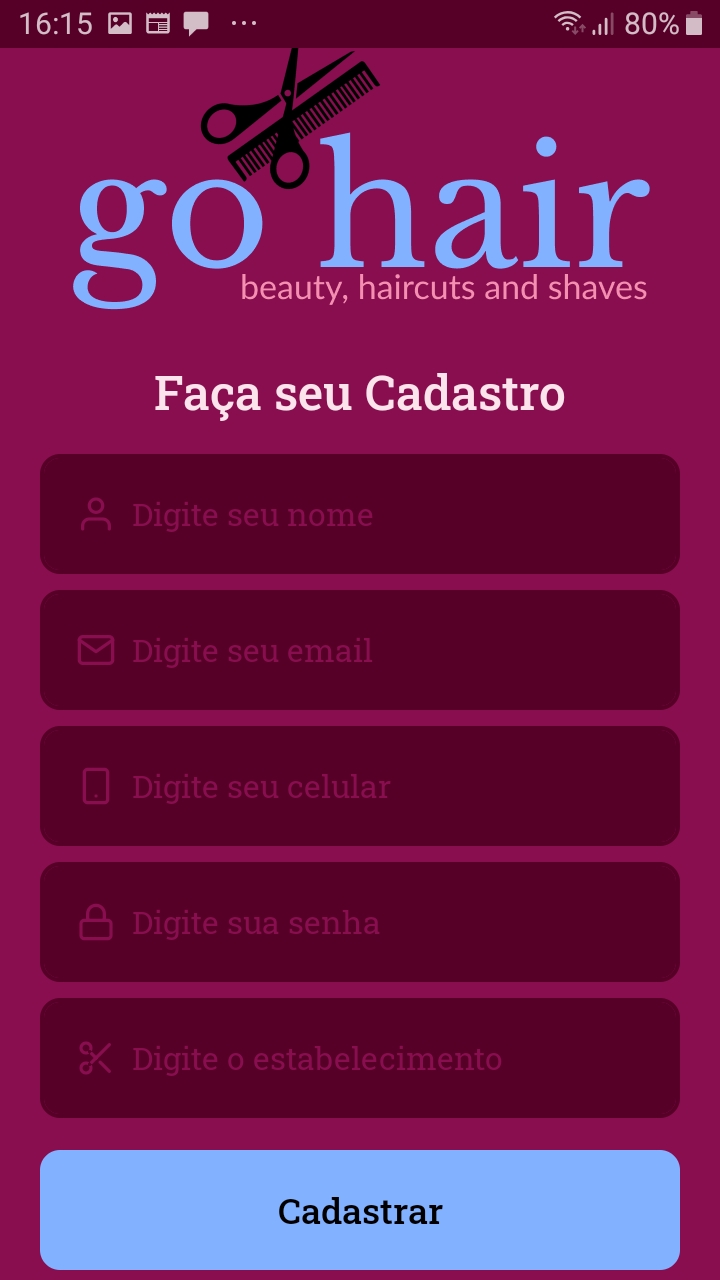Focus the 'Digite seu email' input
The width and height of the screenshot is (720, 1280).
tap(360, 650)
